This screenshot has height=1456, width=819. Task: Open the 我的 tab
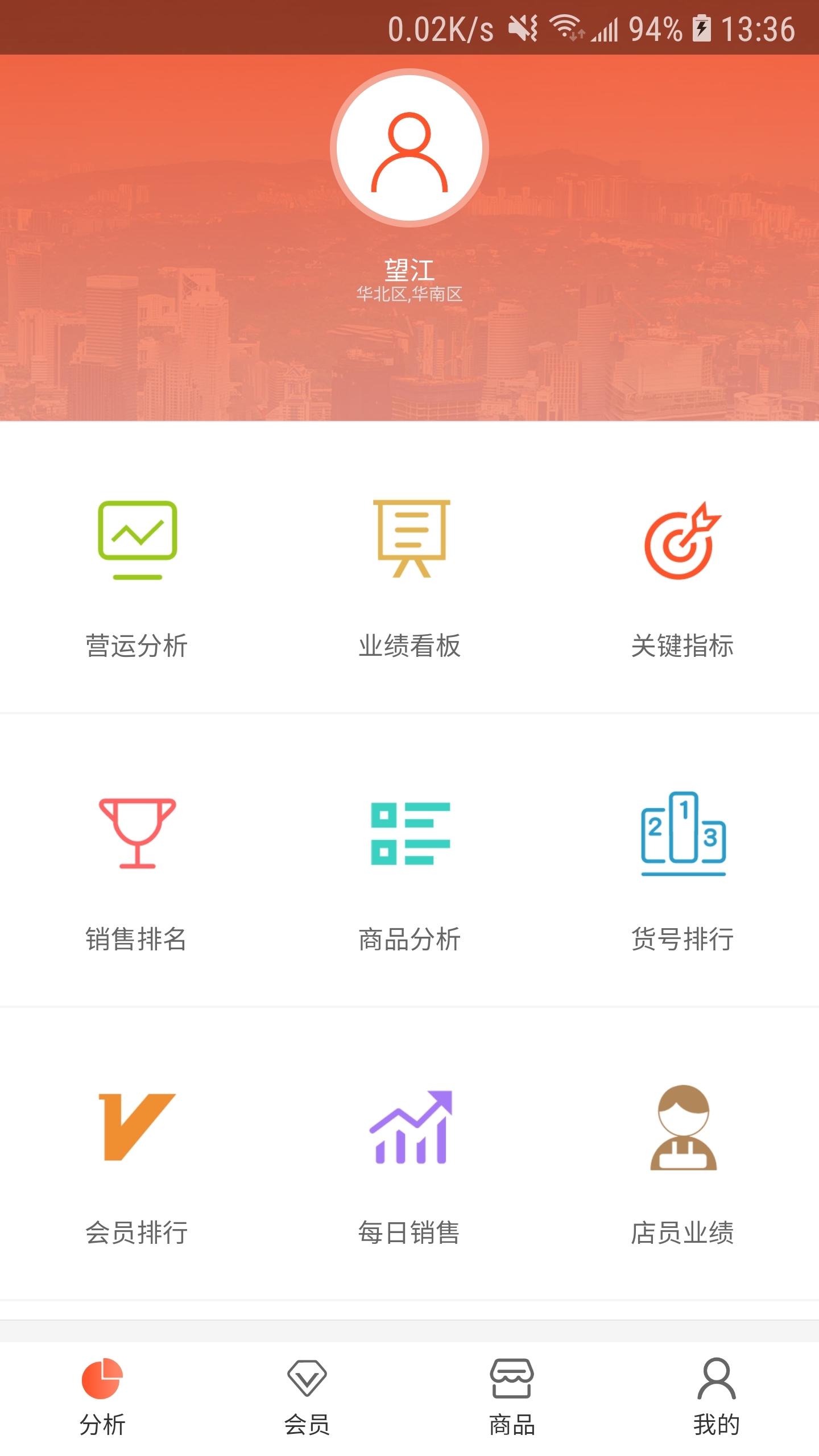(x=717, y=1399)
